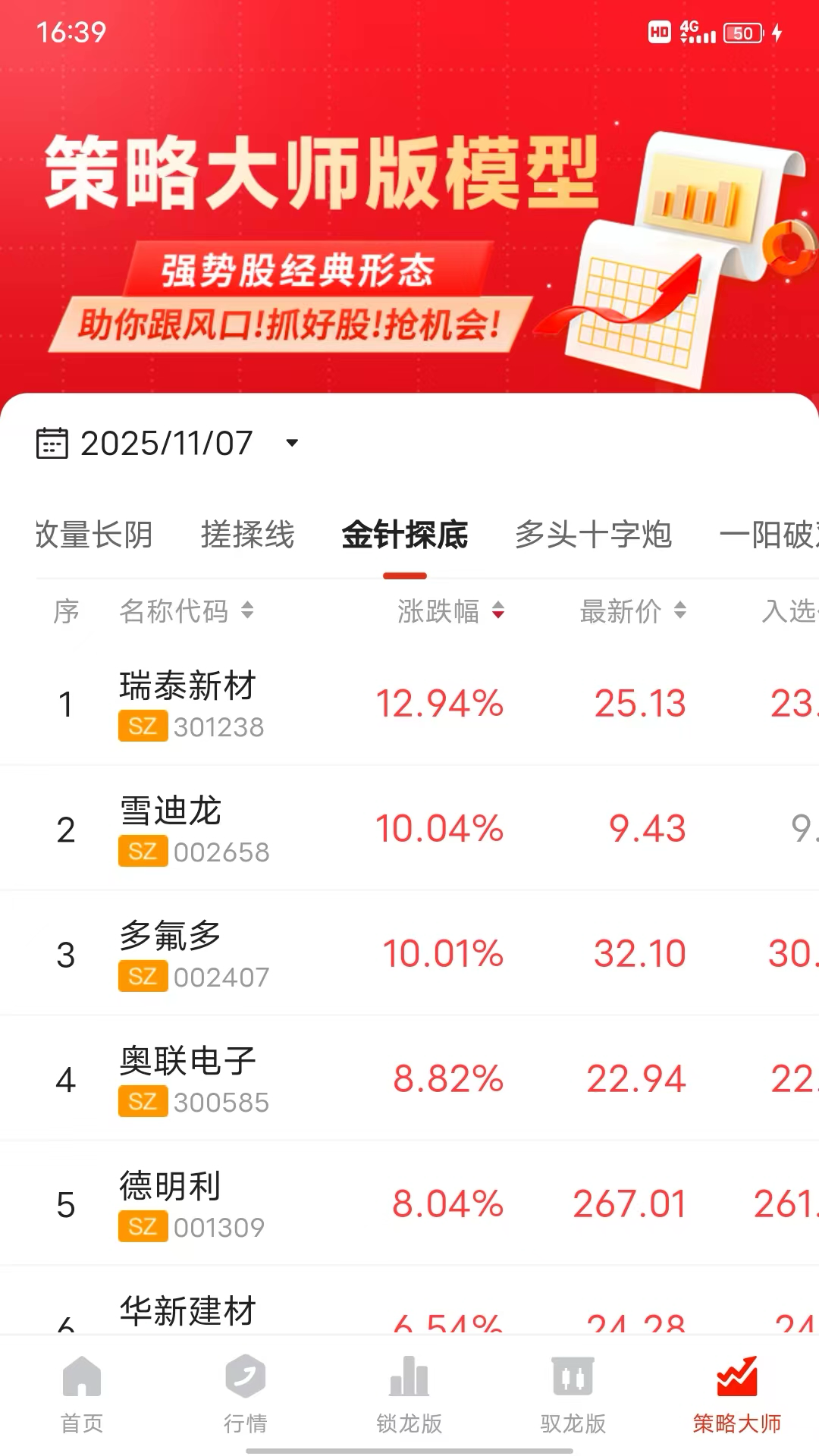View details for 德明利 001309
The width and height of the screenshot is (819, 1456).
pos(190,1204)
